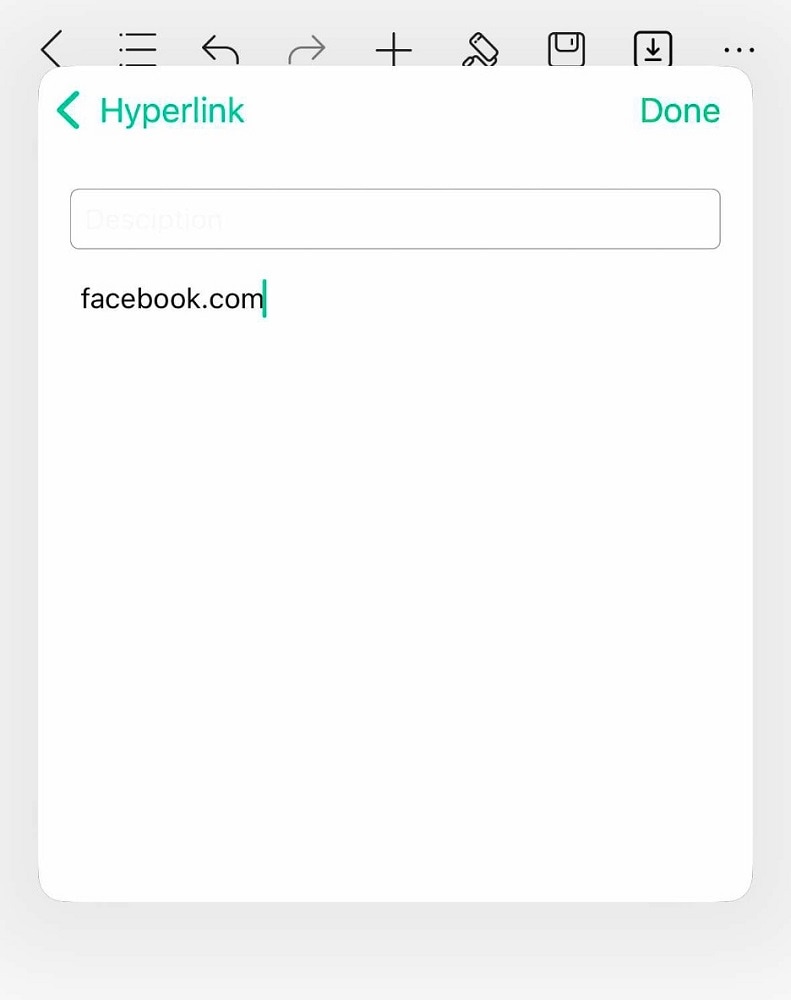Open the plus insert menu
This screenshot has height=1000, width=791.
click(x=394, y=50)
